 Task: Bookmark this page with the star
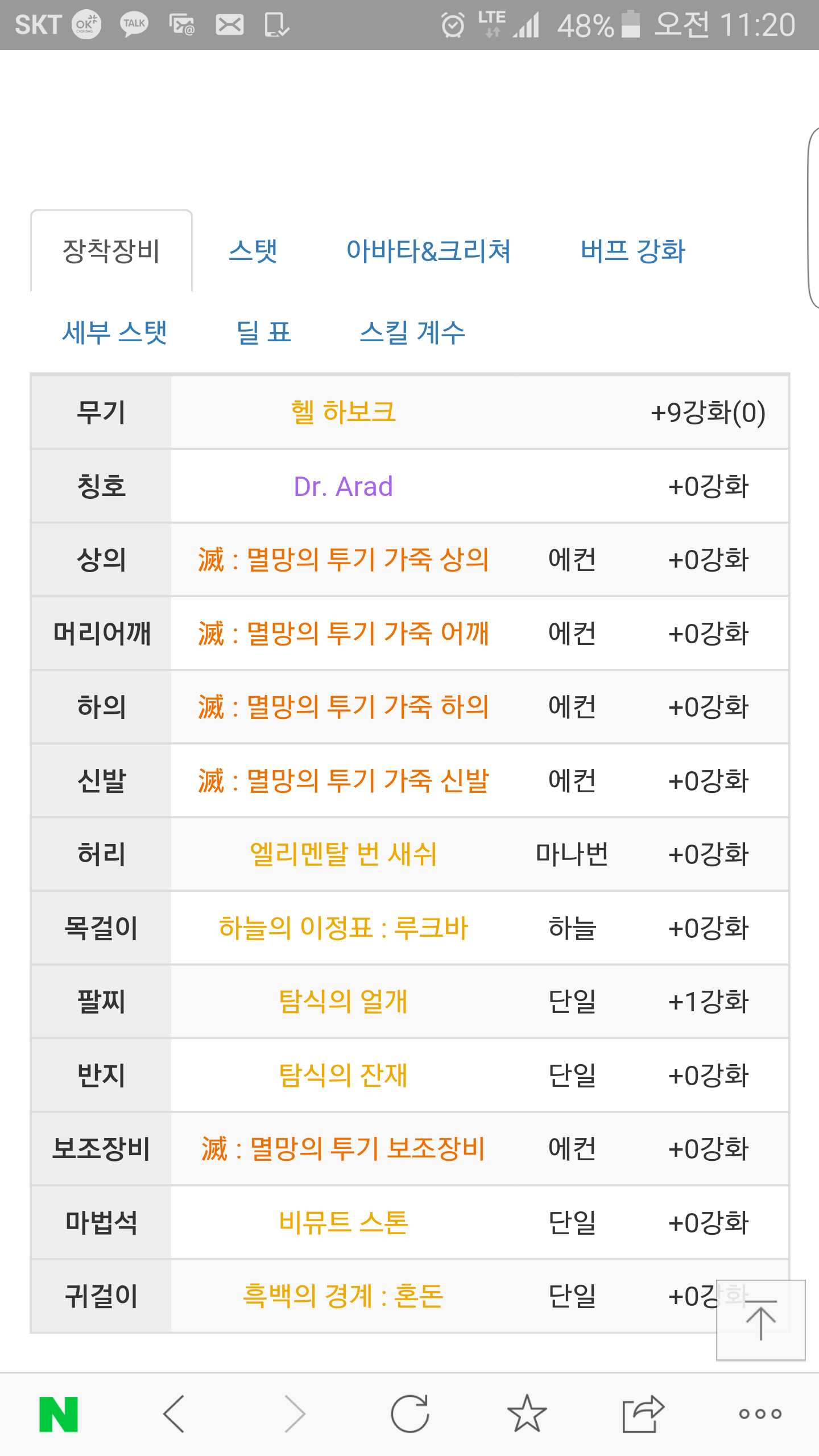pos(527,1414)
